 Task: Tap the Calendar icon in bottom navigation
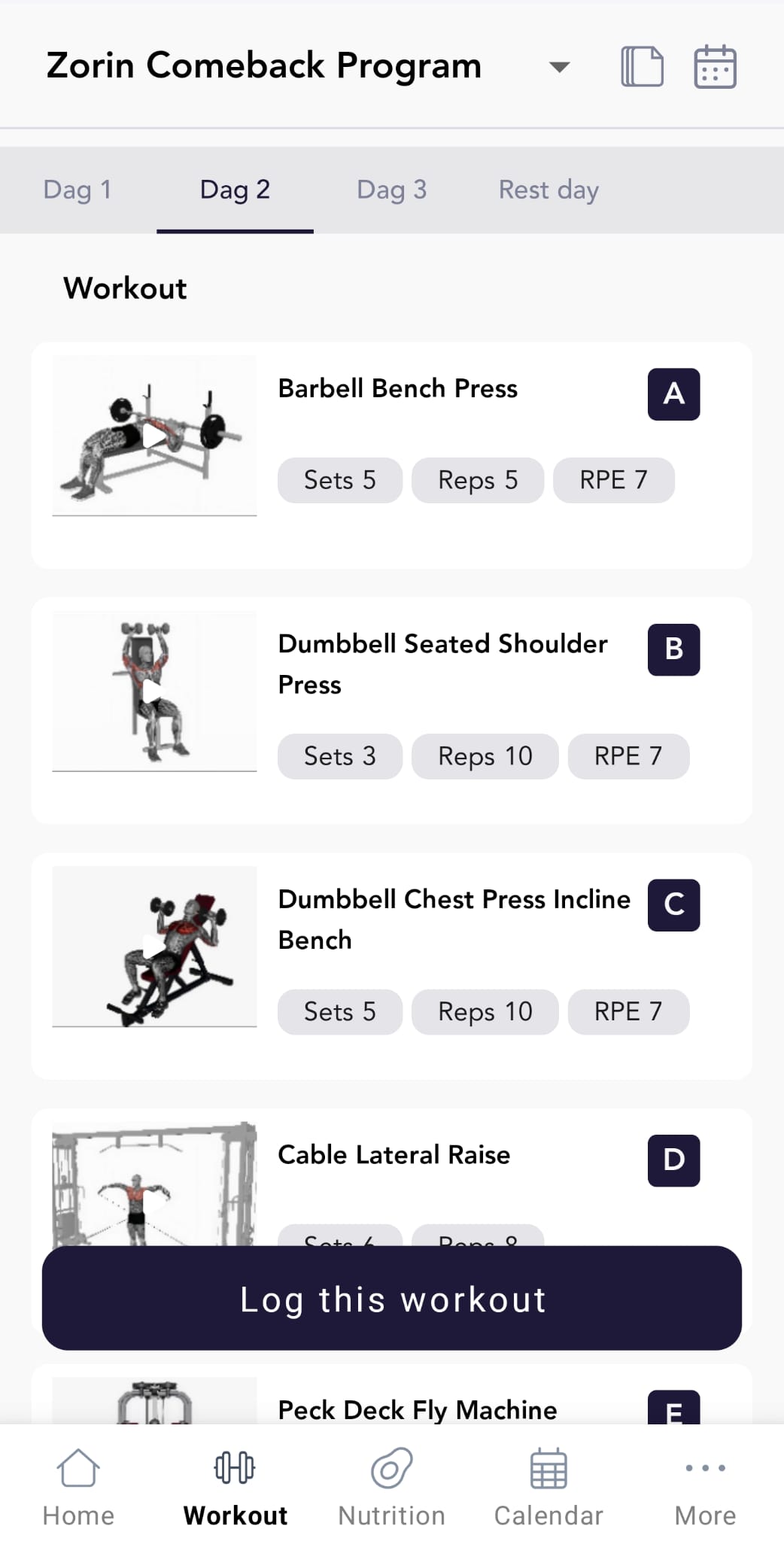(548, 1467)
